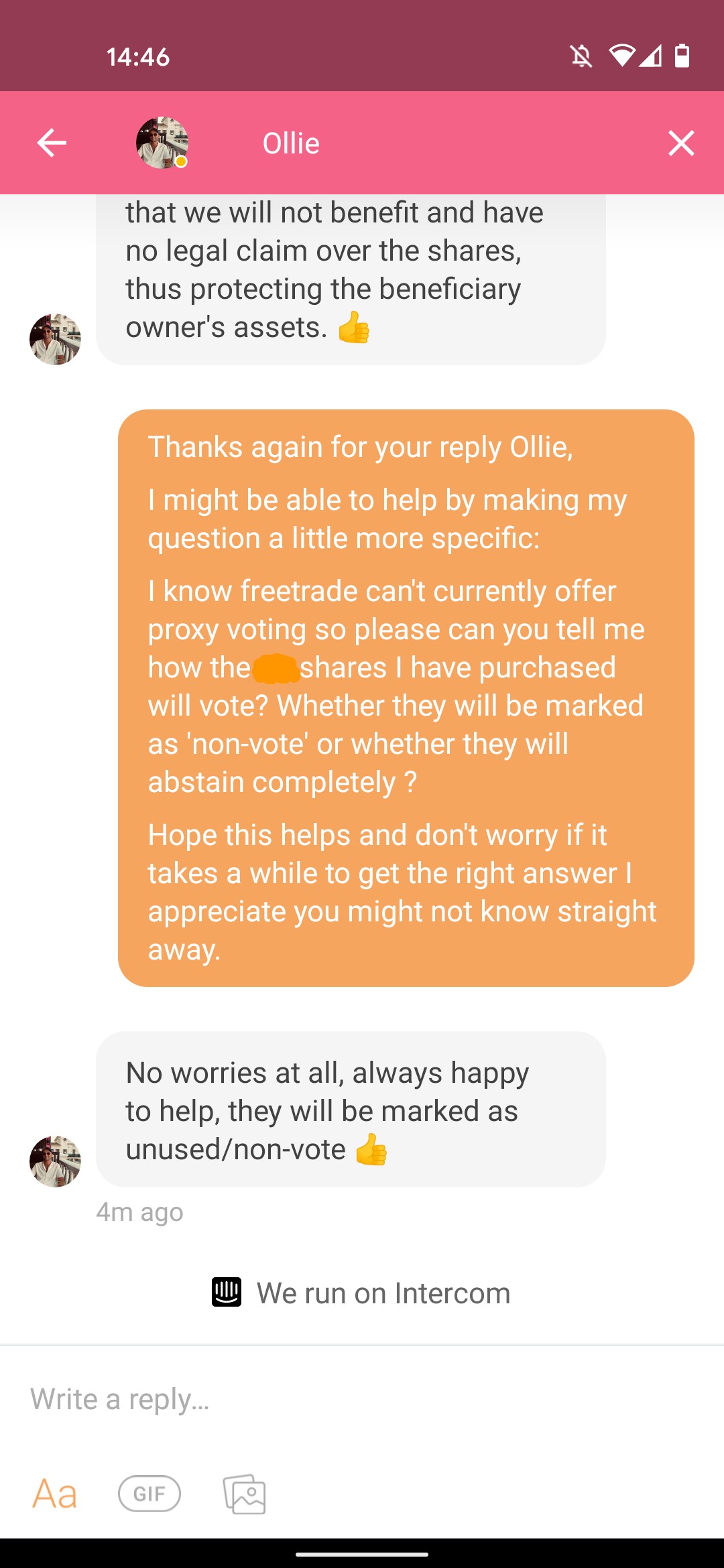Tap the Write a reply field

[x=362, y=1399]
